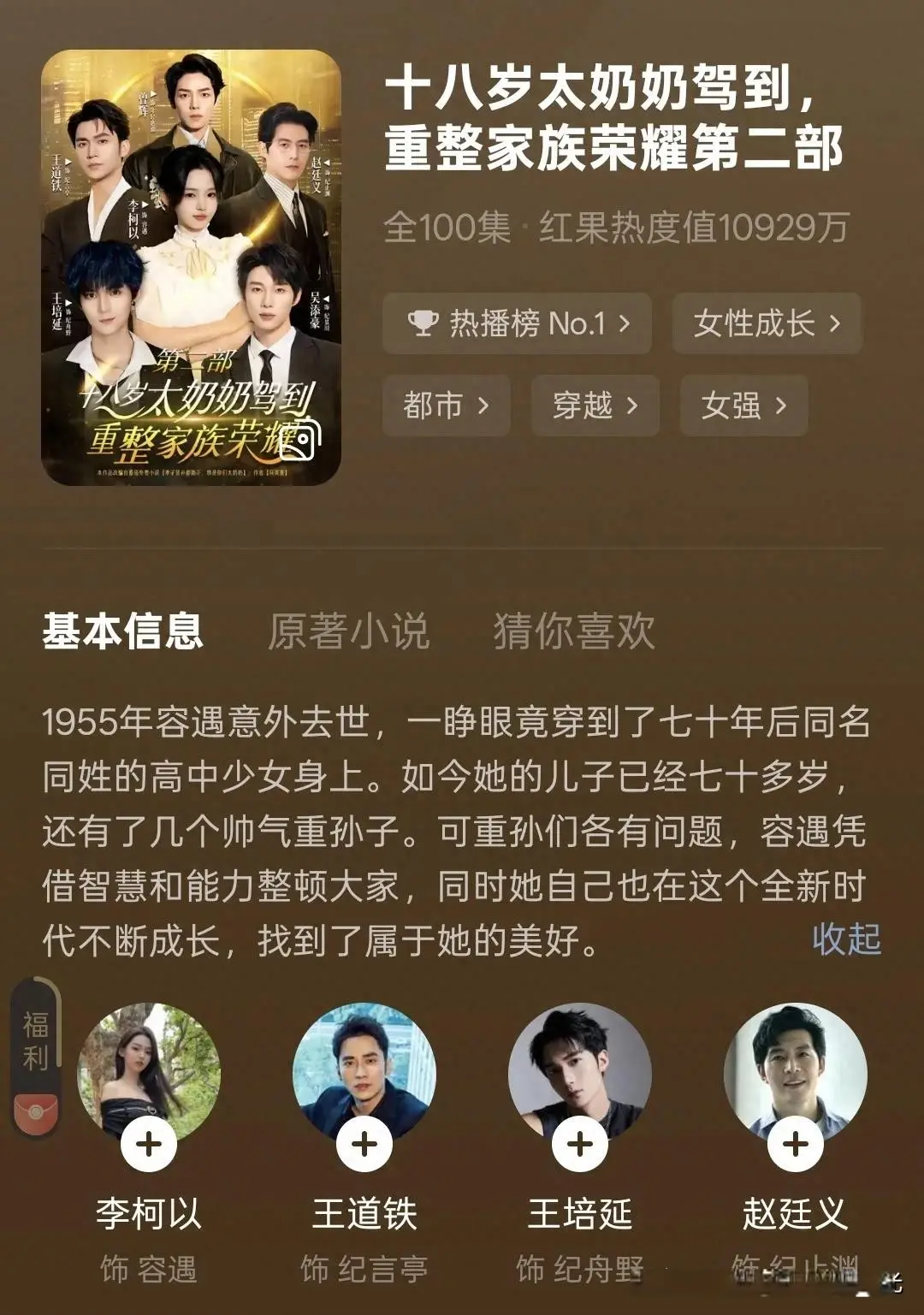Select the 都市 genre chip
Viewport: 924px width, 1315px height.
[446, 405]
